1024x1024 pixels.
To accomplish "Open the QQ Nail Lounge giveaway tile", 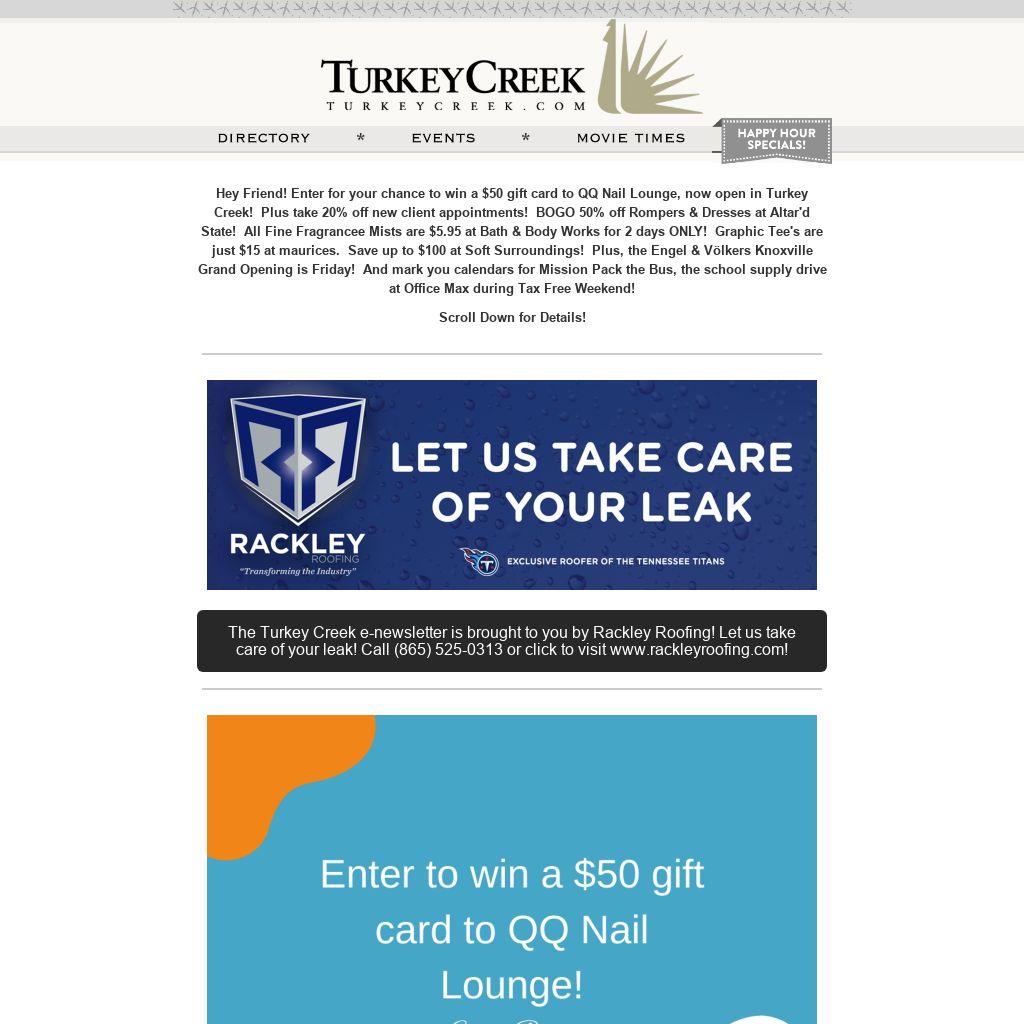I will pyautogui.click(x=512, y=870).
